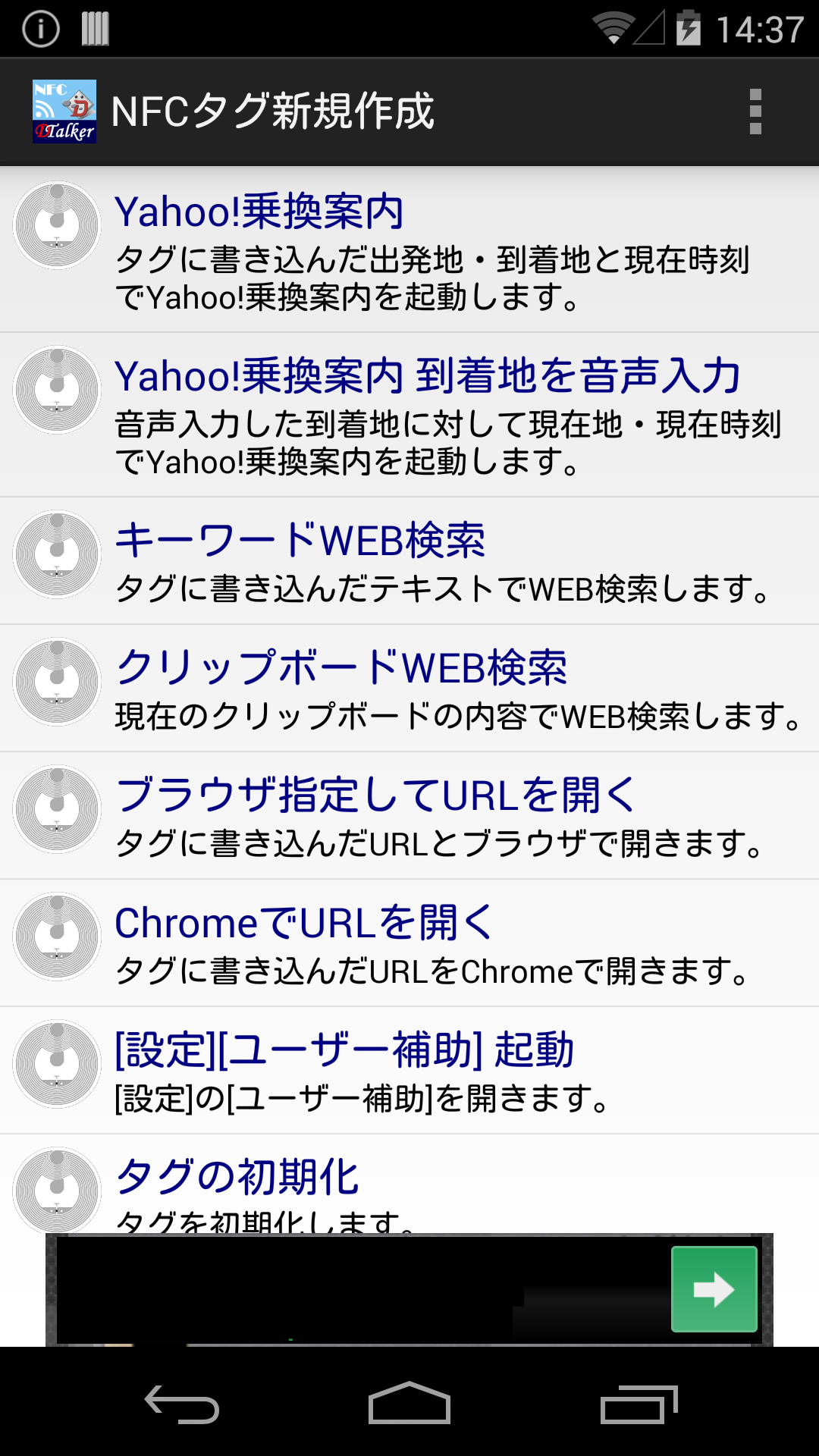Viewport: 819px width, 1456px height.
Task: Select the Yahoo!乗換案内 tag option
Action: [409, 250]
